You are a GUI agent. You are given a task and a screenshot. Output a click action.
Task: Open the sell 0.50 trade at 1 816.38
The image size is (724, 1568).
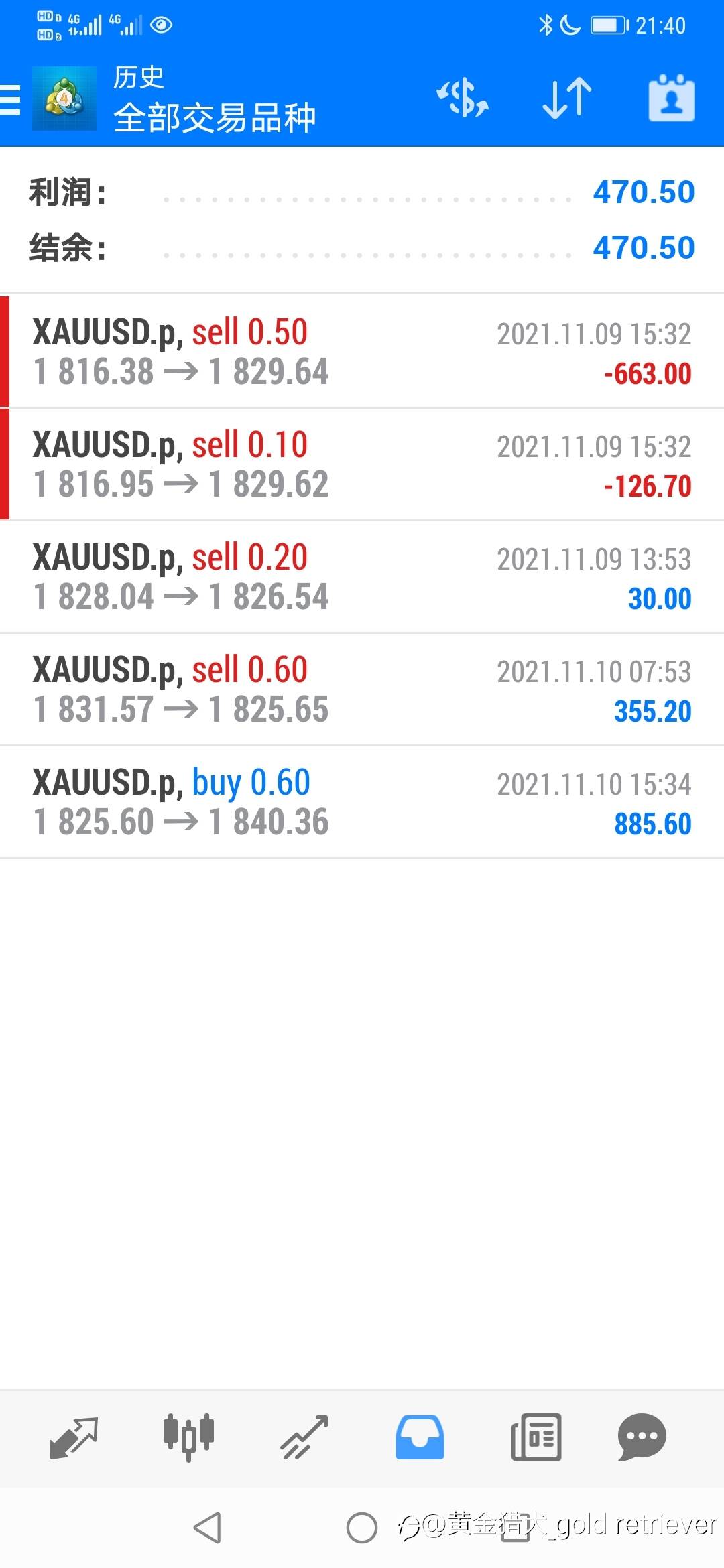(362, 352)
